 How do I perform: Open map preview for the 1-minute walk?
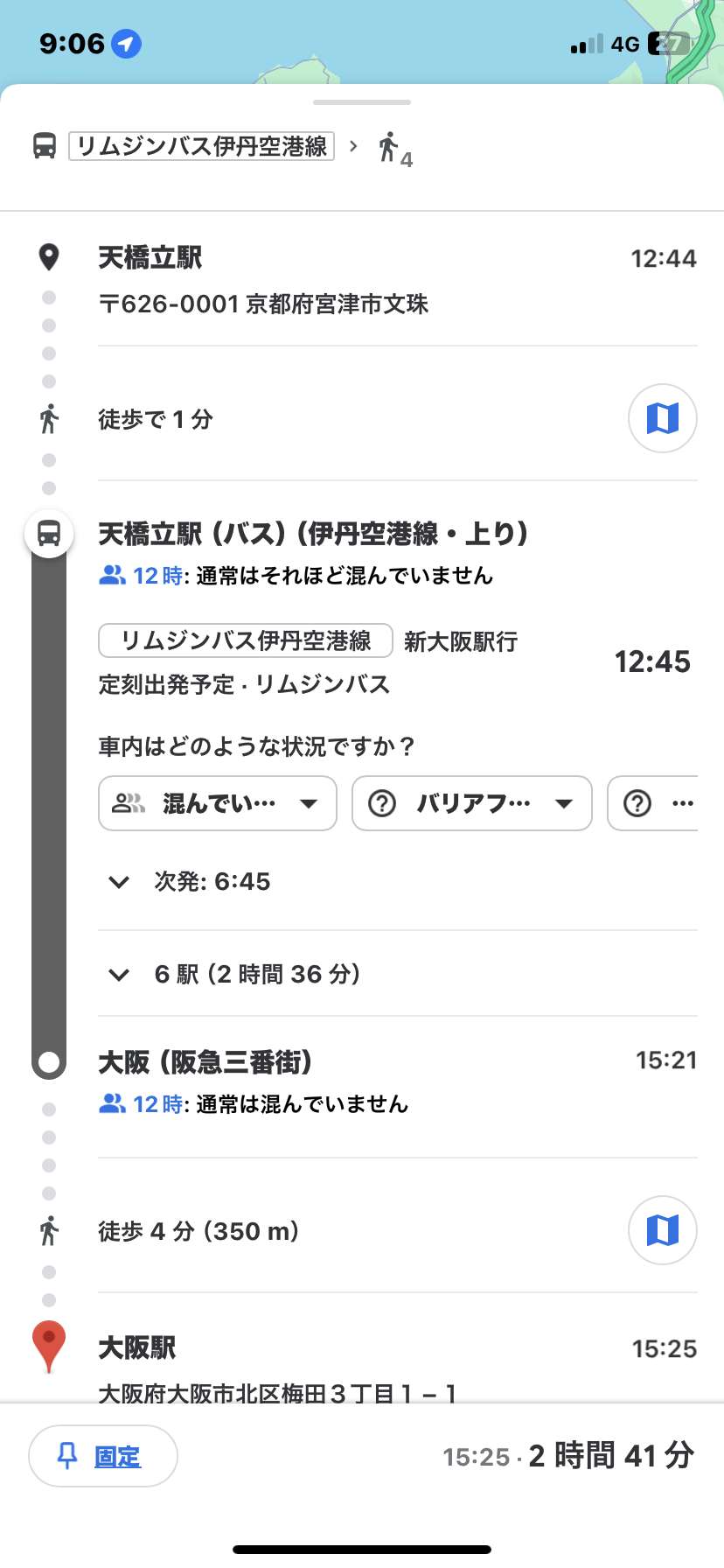pyautogui.click(x=662, y=418)
